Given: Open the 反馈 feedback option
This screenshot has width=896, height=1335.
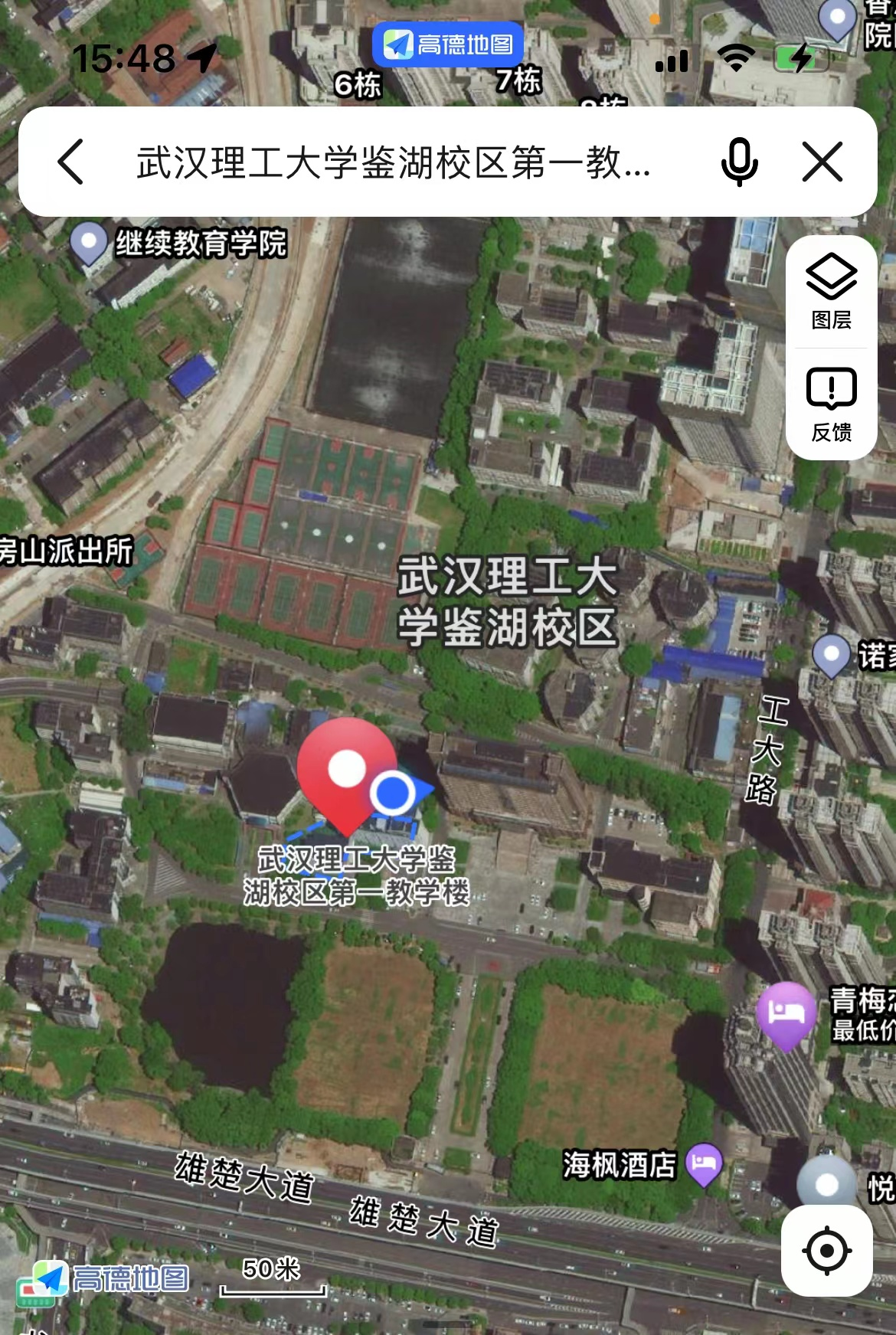Looking at the screenshot, I should 831,404.
